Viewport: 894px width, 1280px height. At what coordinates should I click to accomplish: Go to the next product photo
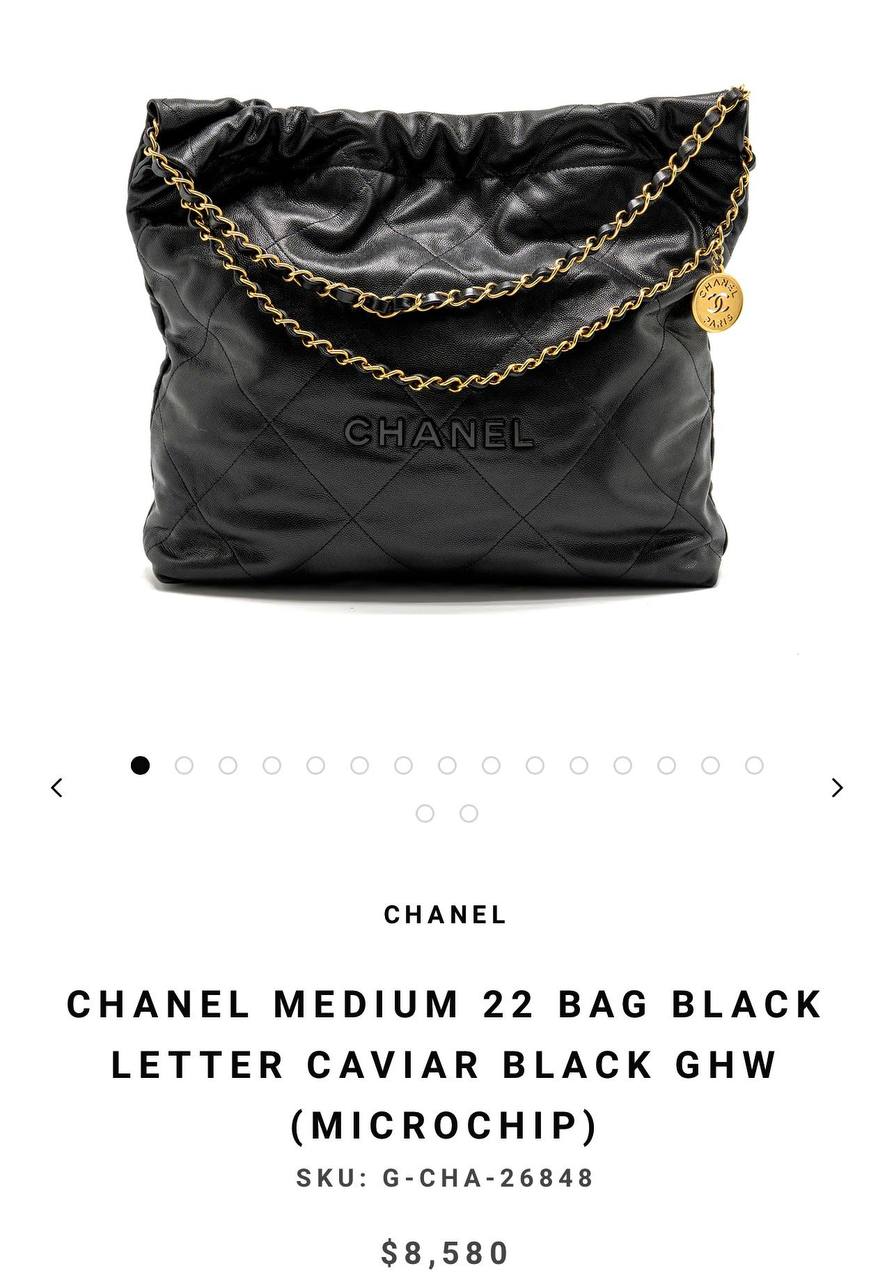pyautogui.click(x=837, y=788)
